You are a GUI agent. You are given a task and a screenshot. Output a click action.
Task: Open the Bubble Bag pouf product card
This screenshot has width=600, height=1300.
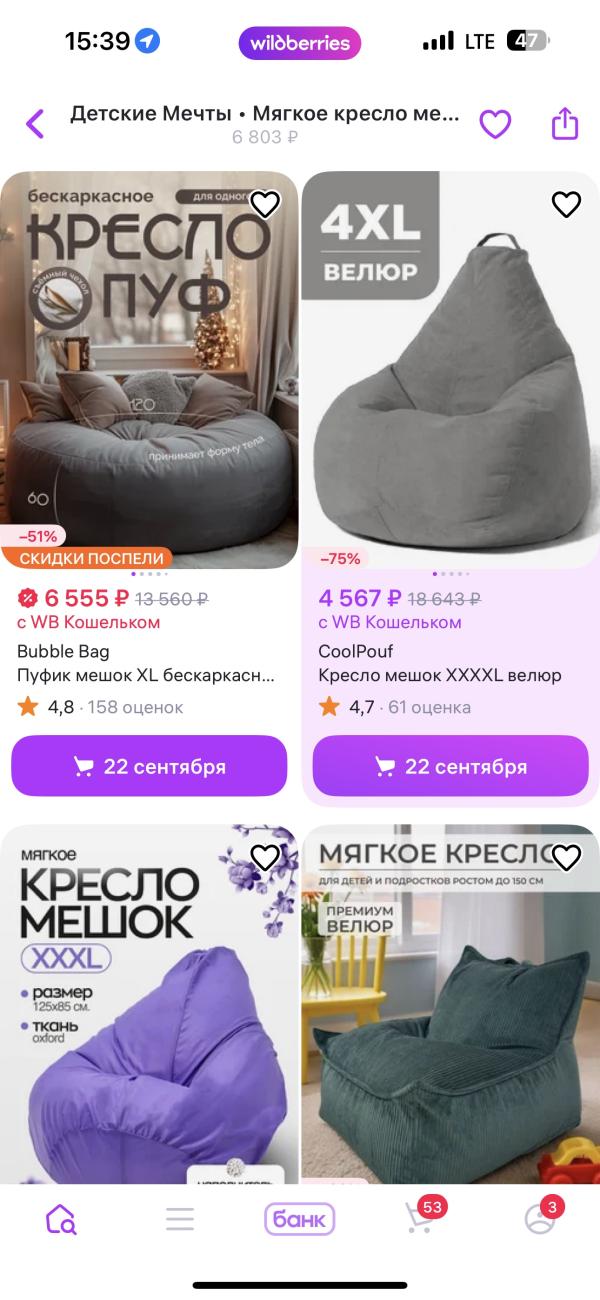pos(150,370)
